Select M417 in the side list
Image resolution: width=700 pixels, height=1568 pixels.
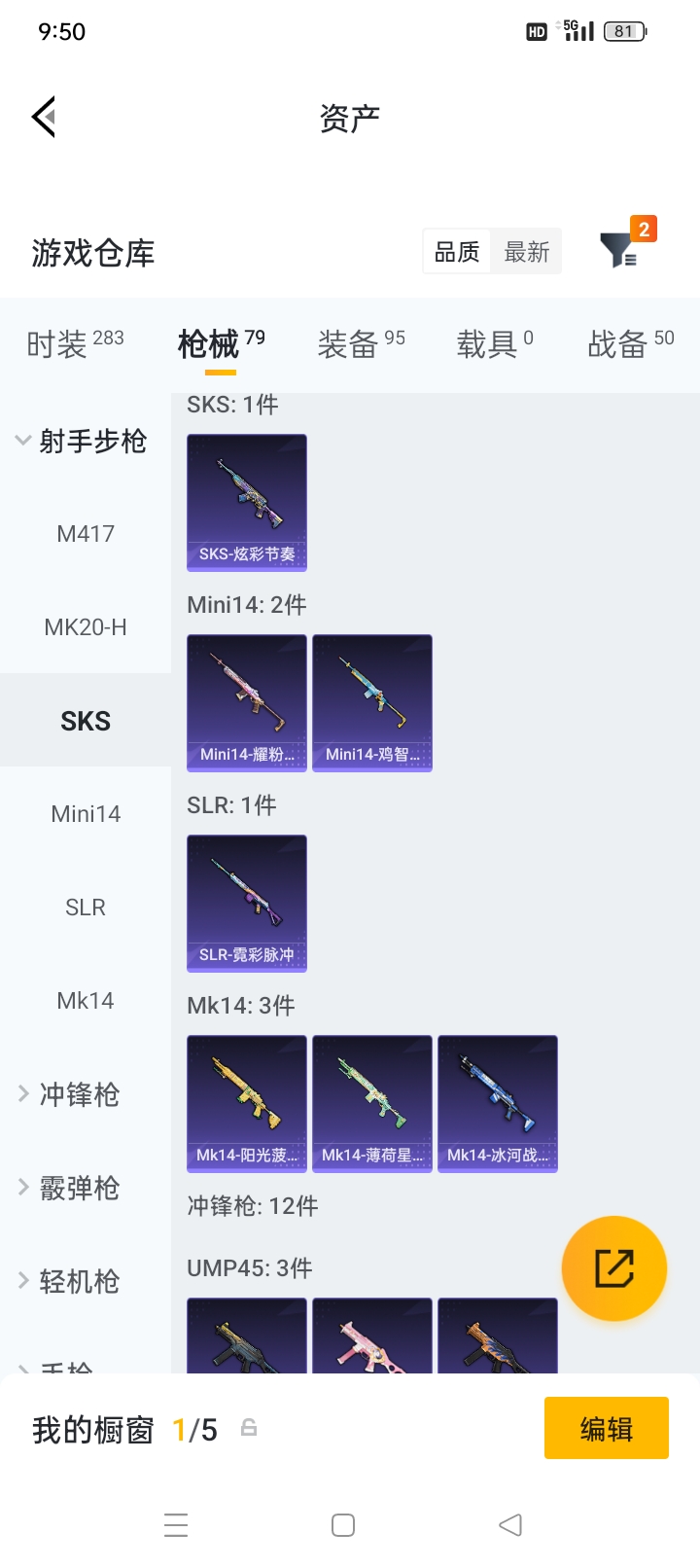point(86,534)
